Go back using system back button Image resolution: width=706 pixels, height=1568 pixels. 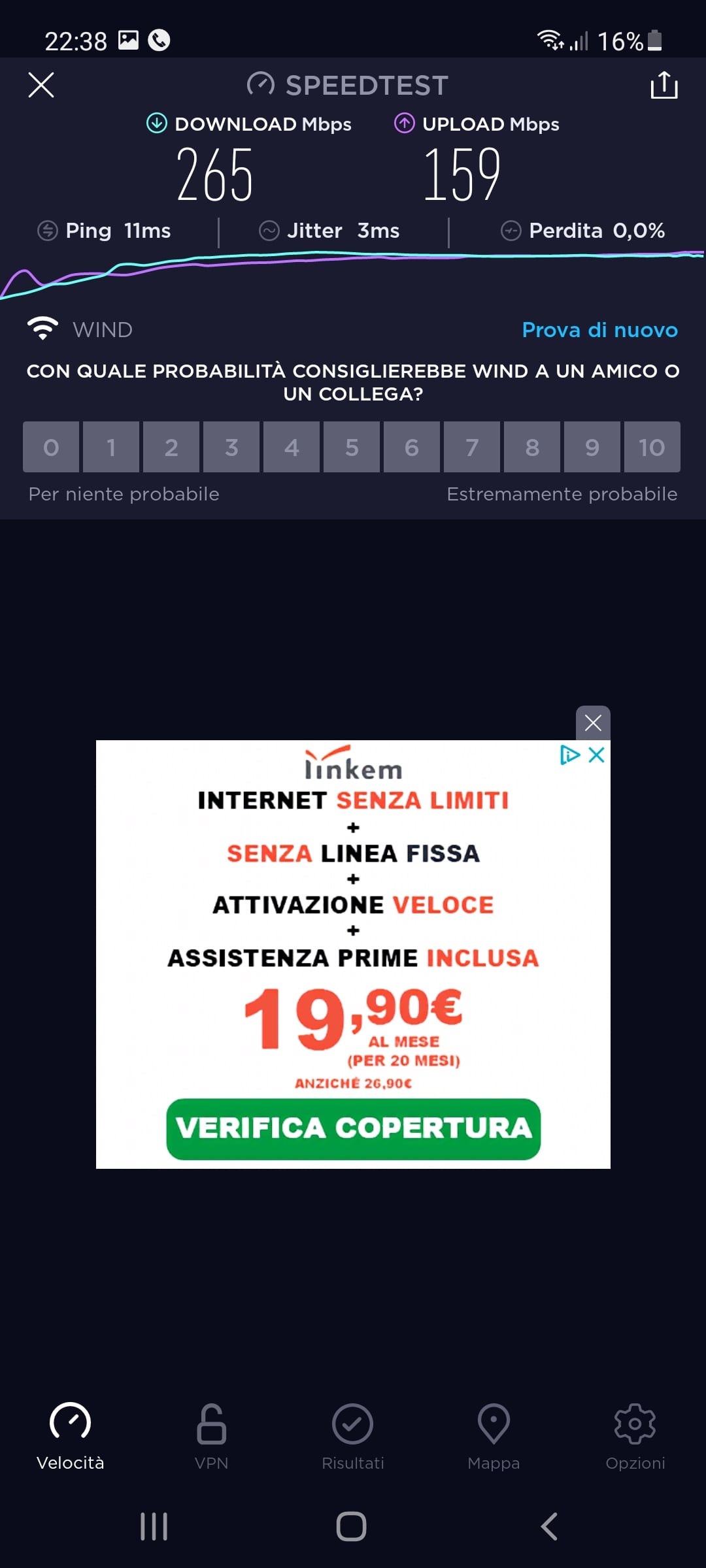tap(550, 1527)
